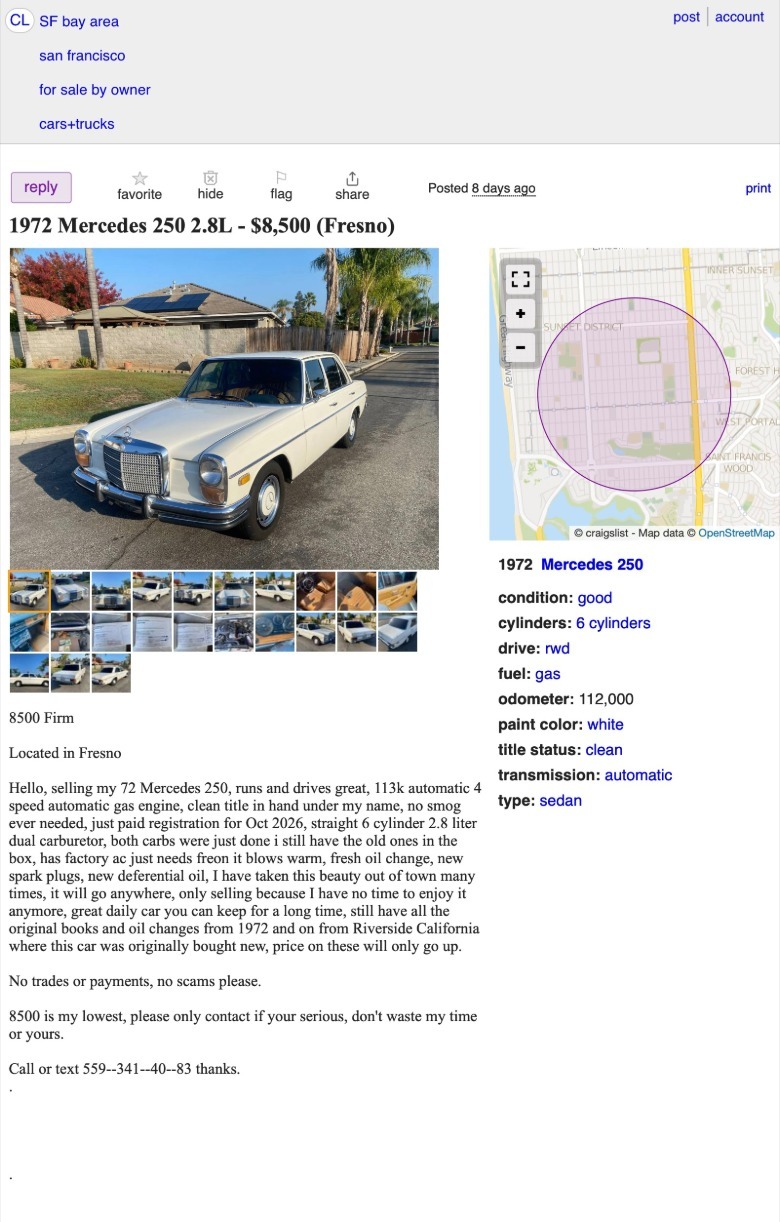Open for sale by owner category
The width and height of the screenshot is (780, 1222).
tap(95, 90)
